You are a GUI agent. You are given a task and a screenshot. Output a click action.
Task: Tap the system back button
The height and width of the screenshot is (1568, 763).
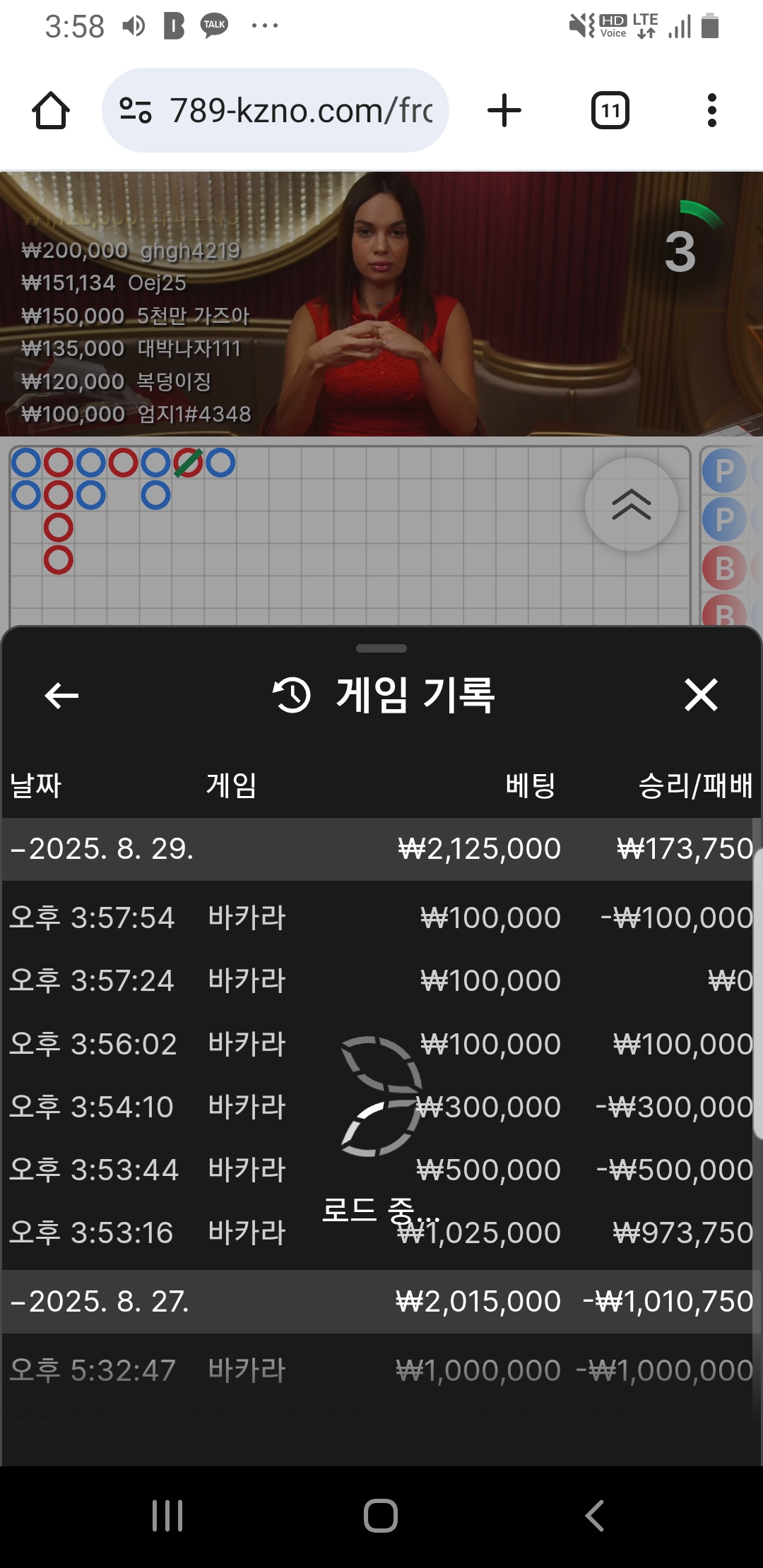pyautogui.click(x=595, y=1516)
